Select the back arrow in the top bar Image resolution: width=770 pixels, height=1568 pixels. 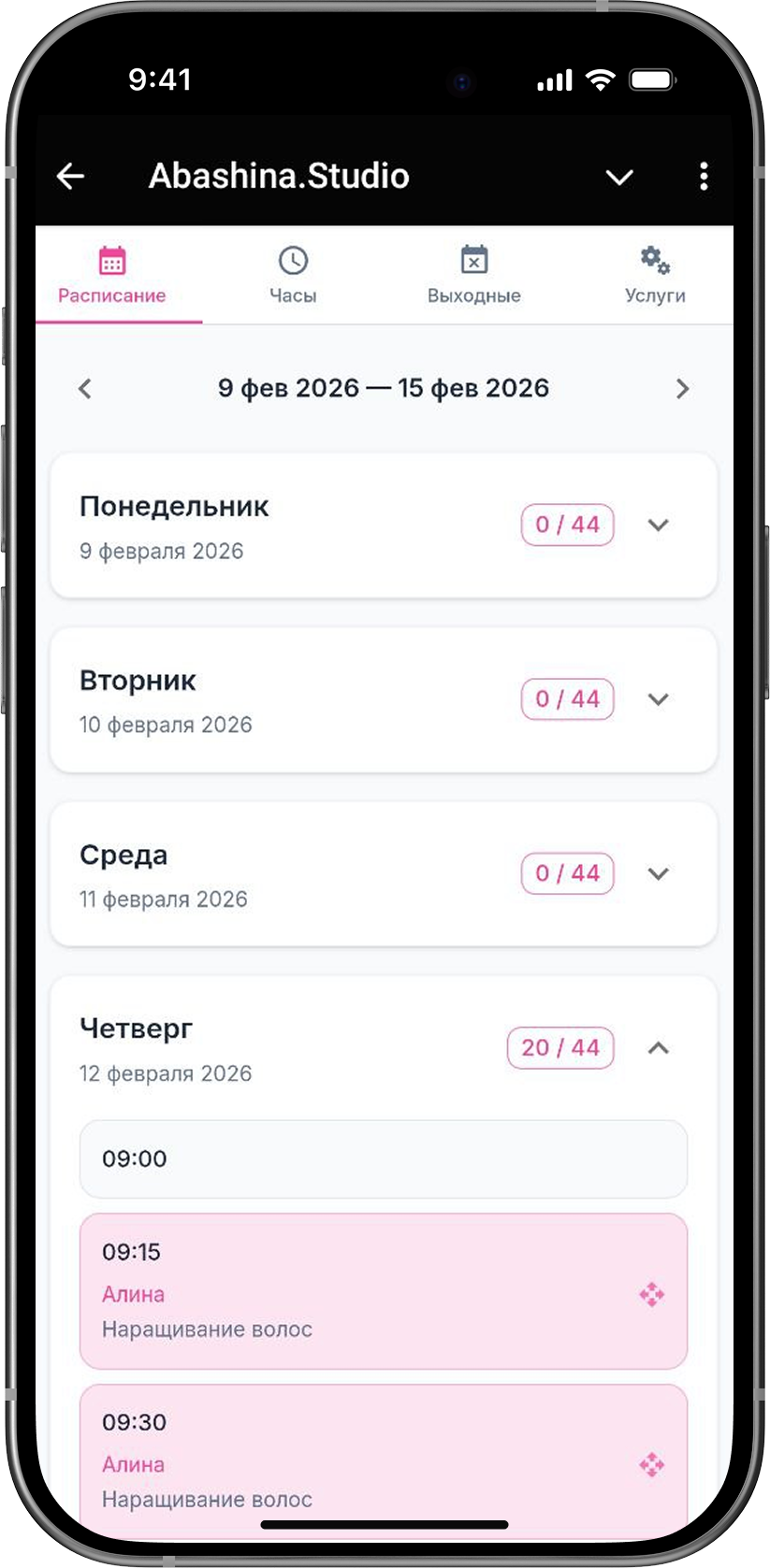(71, 176)
